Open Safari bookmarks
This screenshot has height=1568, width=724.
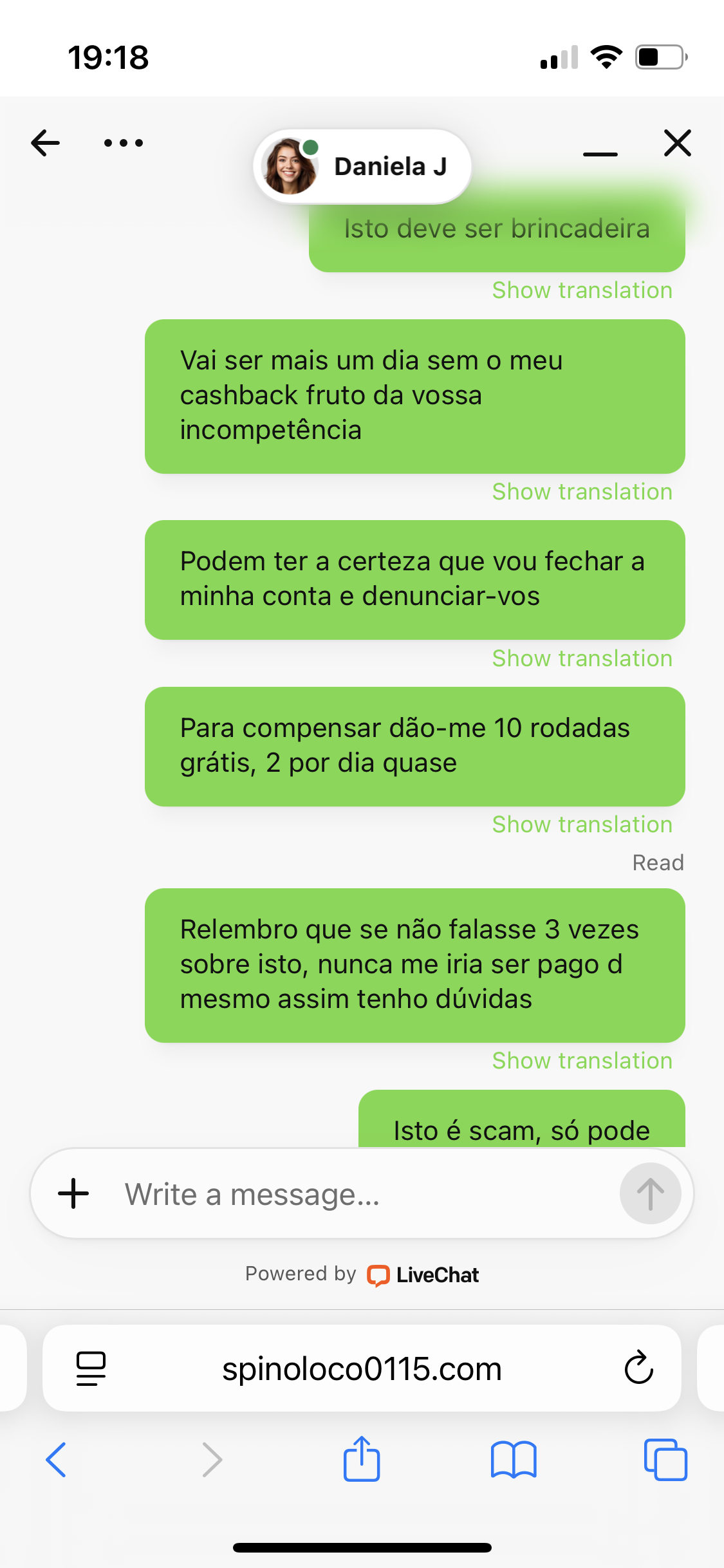point(513,1459)
